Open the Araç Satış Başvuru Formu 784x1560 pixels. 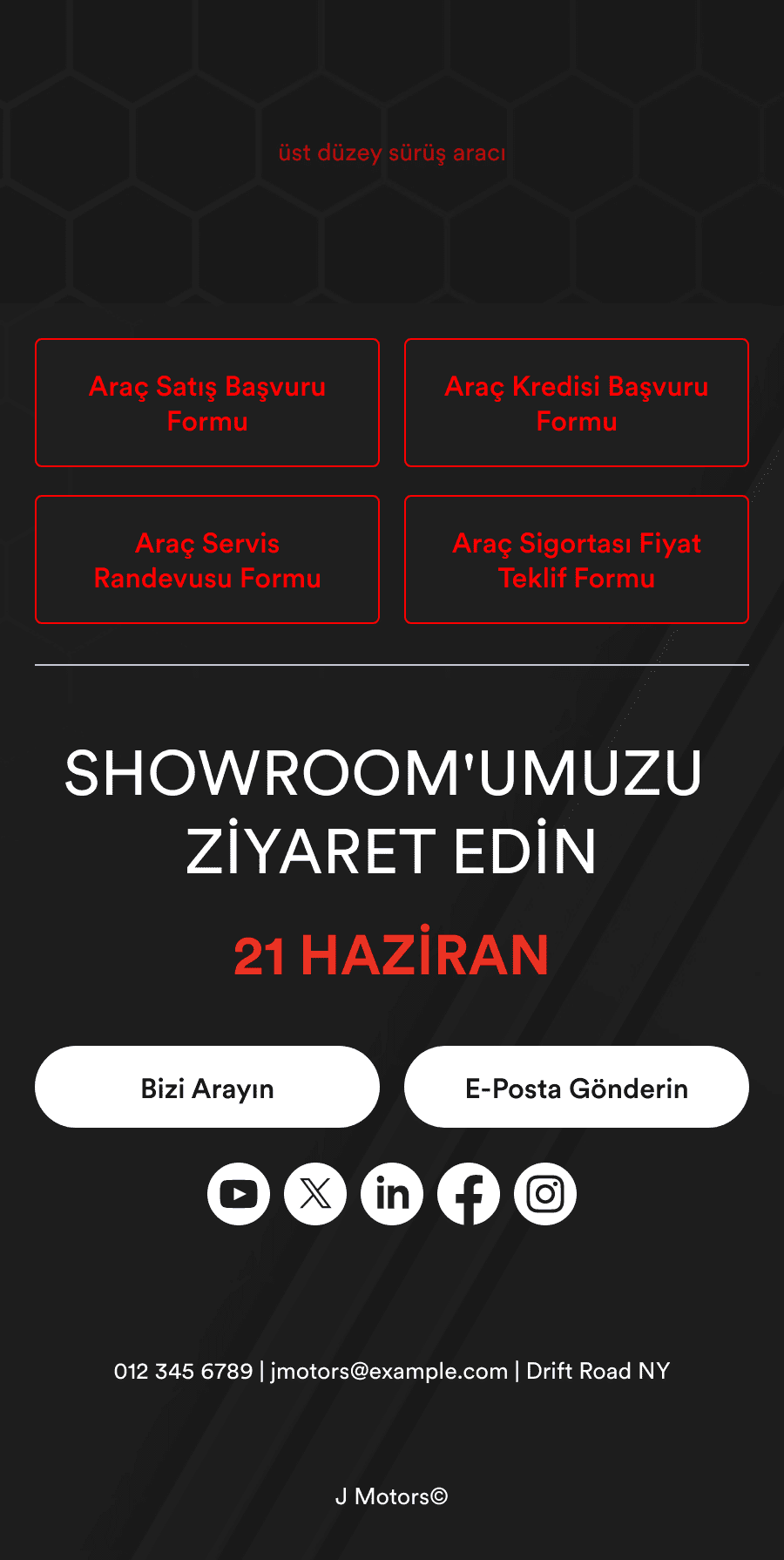coord(207,403)
